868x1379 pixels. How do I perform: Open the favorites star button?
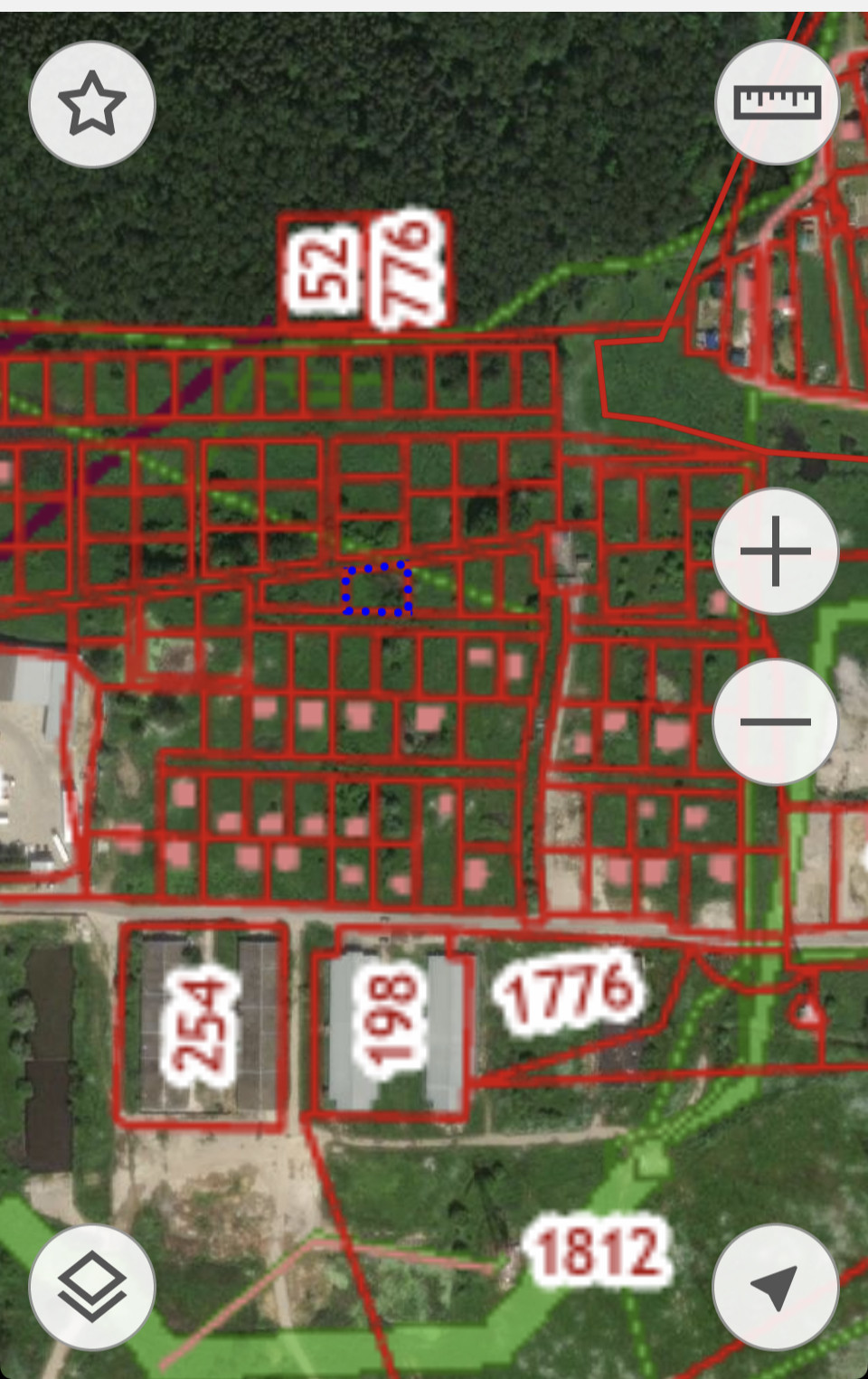tap(92, 104)
